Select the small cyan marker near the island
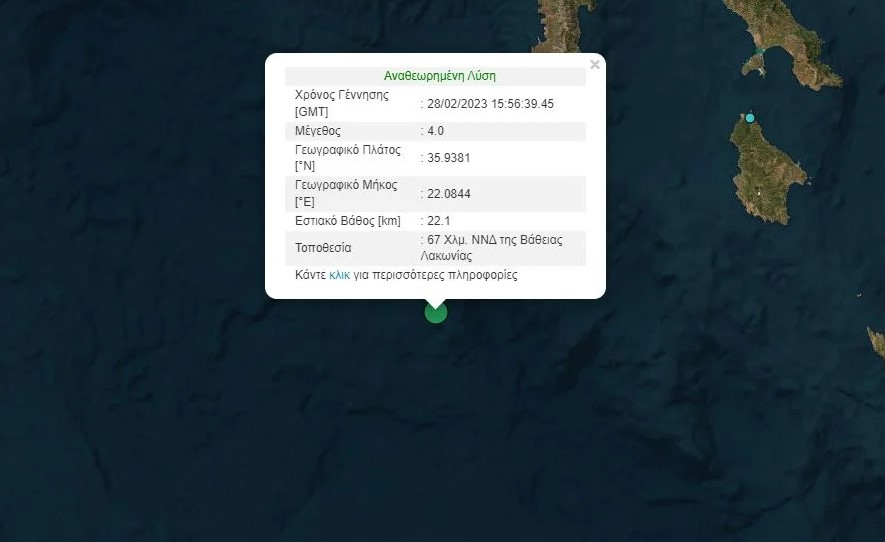The height and width of the screenshot is (542, 885). pos(750,118)
